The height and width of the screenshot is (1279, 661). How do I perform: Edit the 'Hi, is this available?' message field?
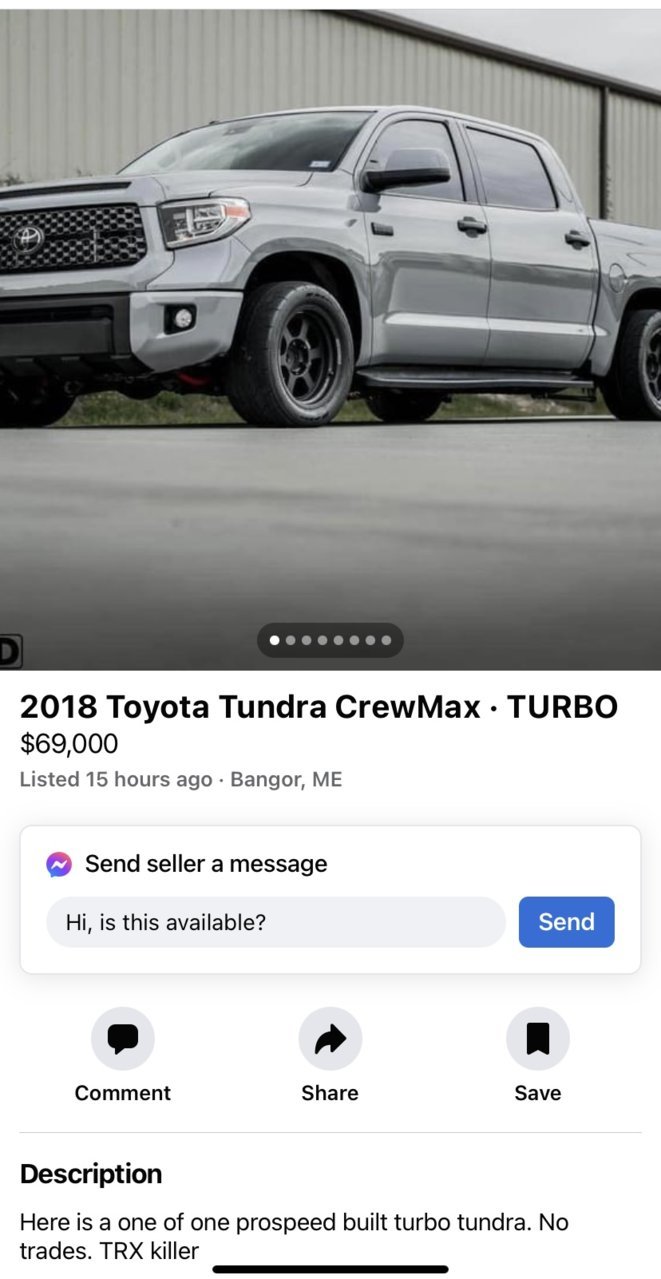[x=275, y=922]
